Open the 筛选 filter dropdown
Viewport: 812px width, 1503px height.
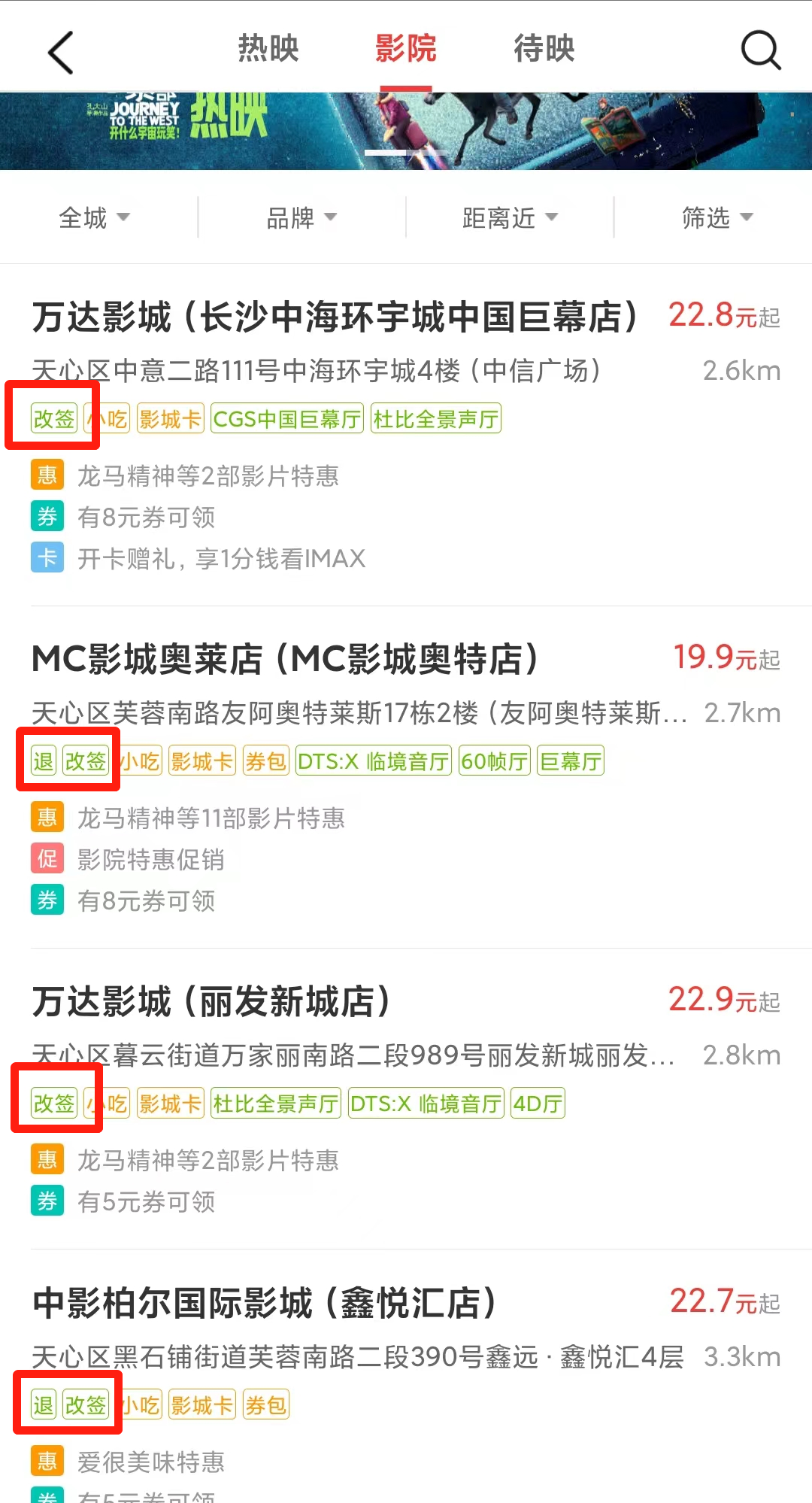point(717,217)
